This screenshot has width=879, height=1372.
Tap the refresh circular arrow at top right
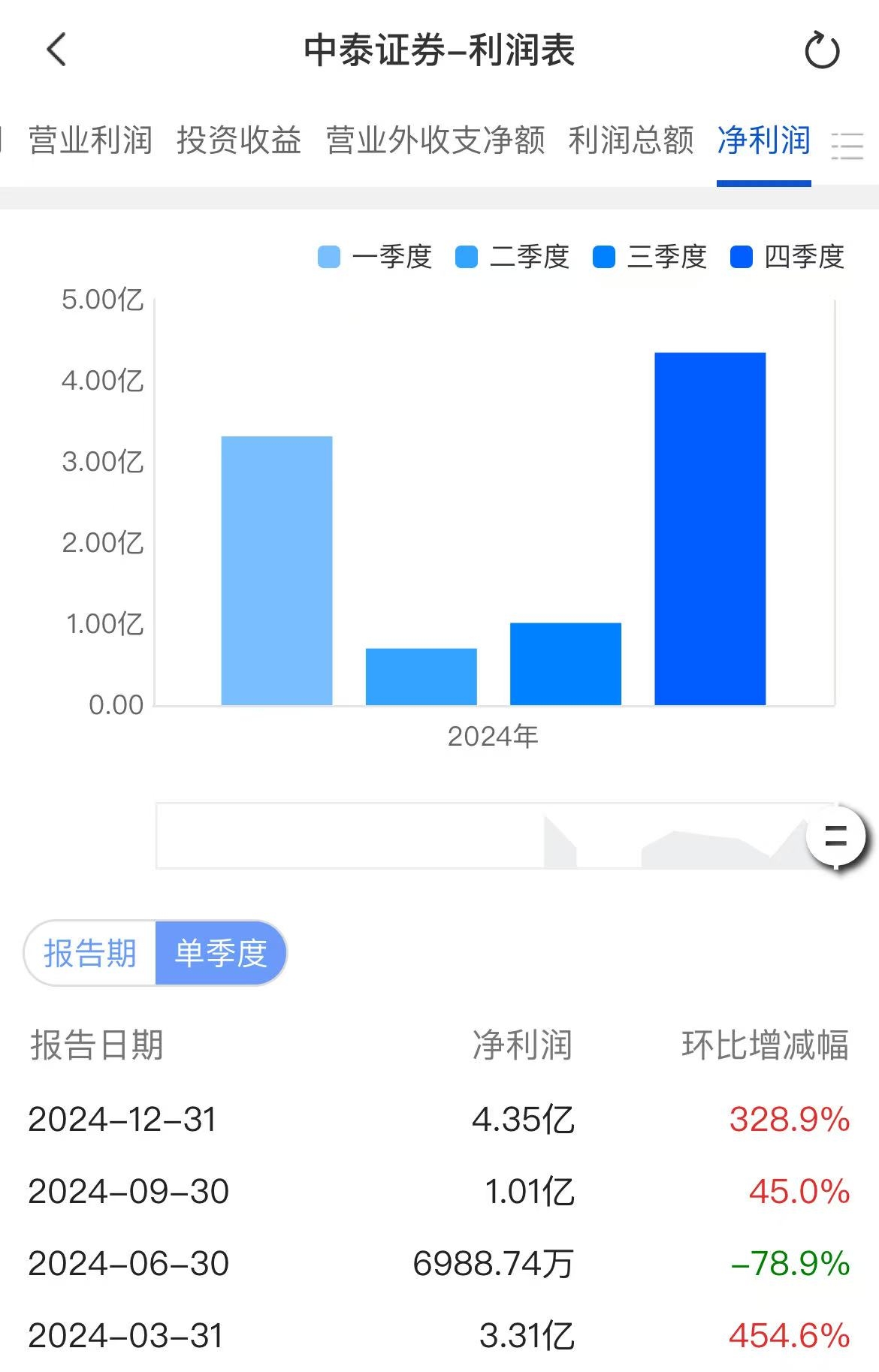pyautogui.click(x=823, y=51)
